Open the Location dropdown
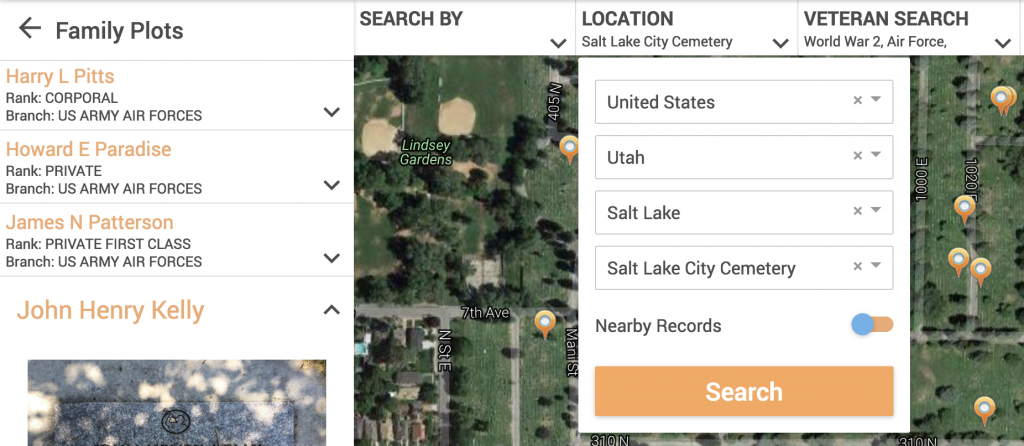This screenshot has width=1024, height=446. (780, 43)
